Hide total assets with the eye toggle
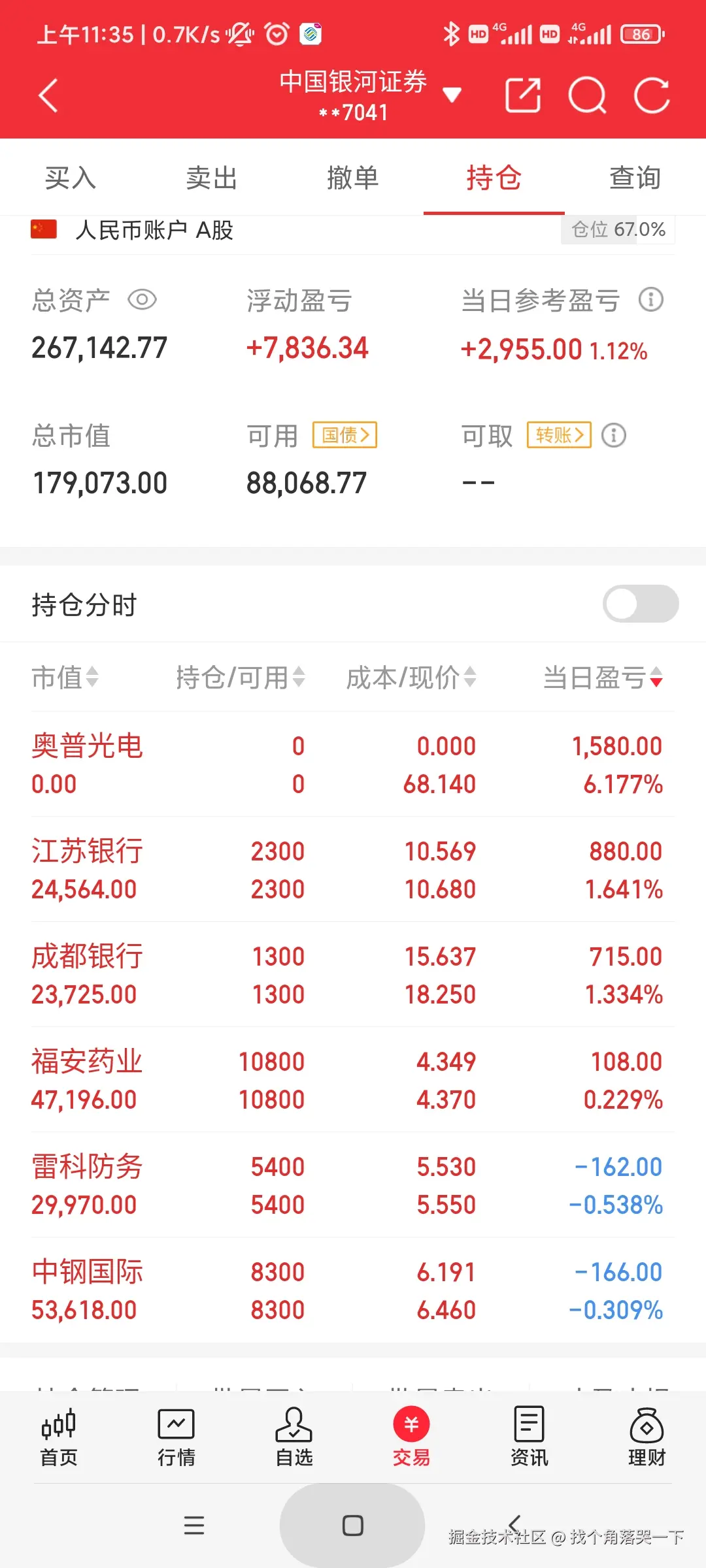The height and width of the screenshot is (1568, 706). (x=143, y=300)
